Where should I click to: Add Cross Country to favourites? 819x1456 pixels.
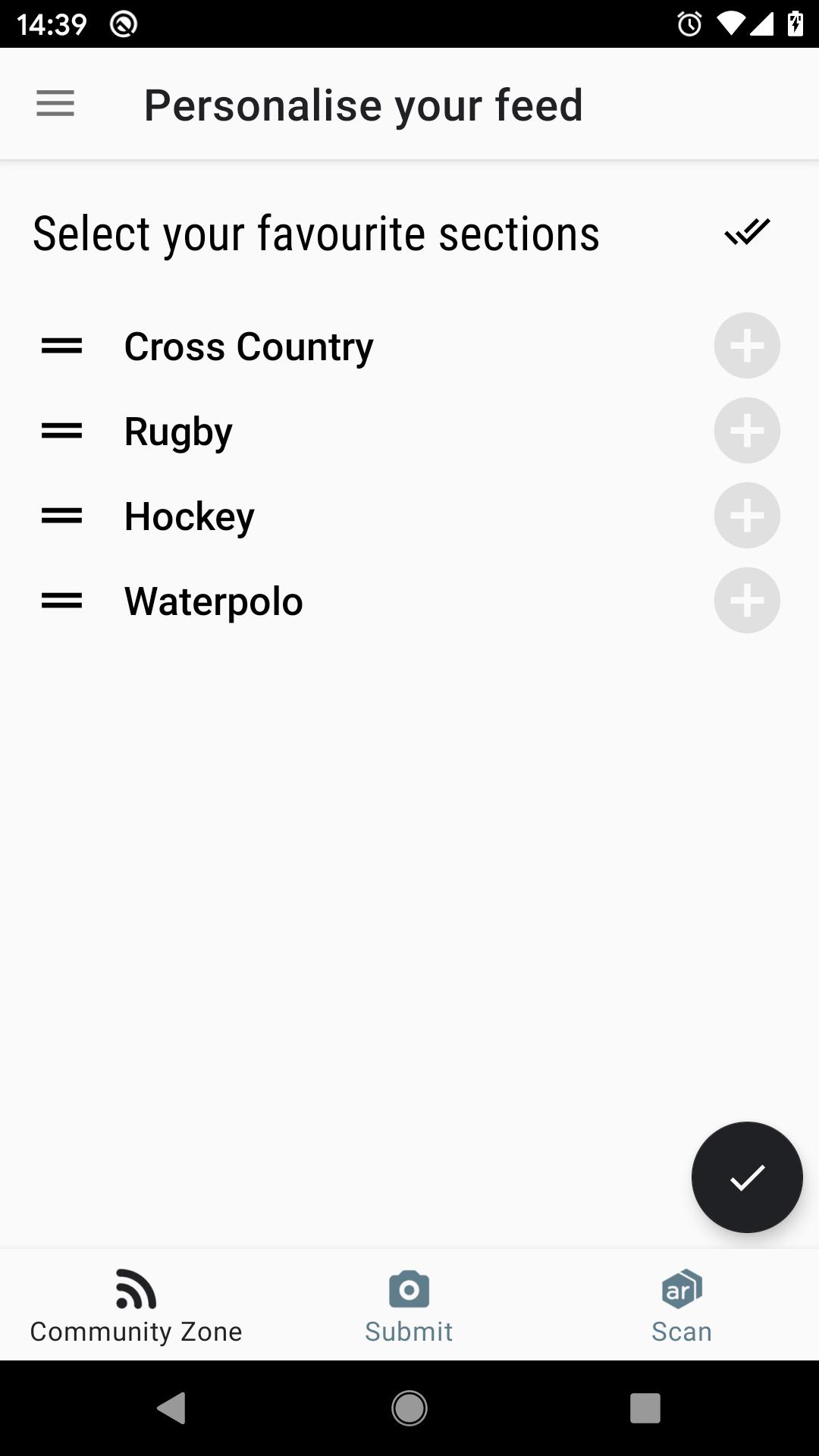tap(747, 346)
